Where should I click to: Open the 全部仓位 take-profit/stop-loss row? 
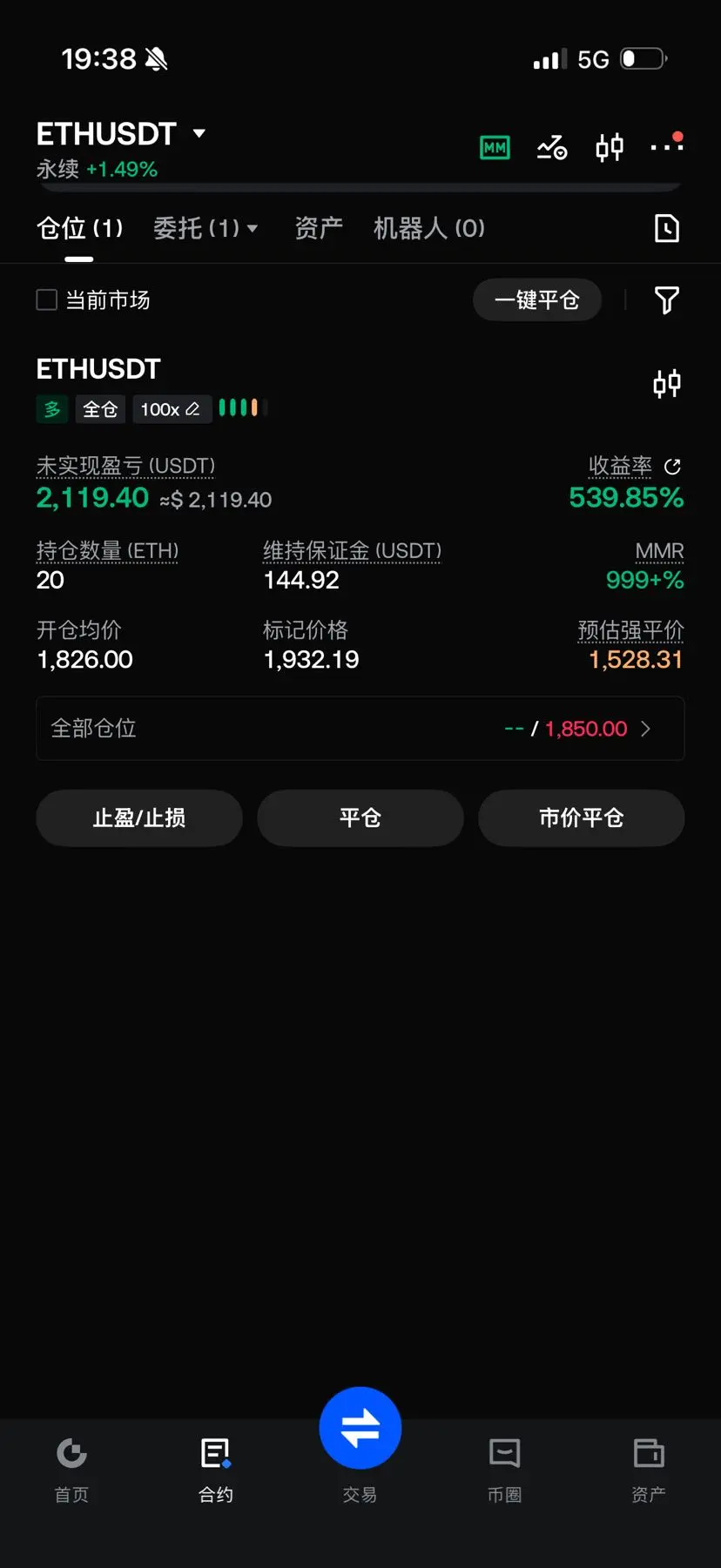point(360,729)
